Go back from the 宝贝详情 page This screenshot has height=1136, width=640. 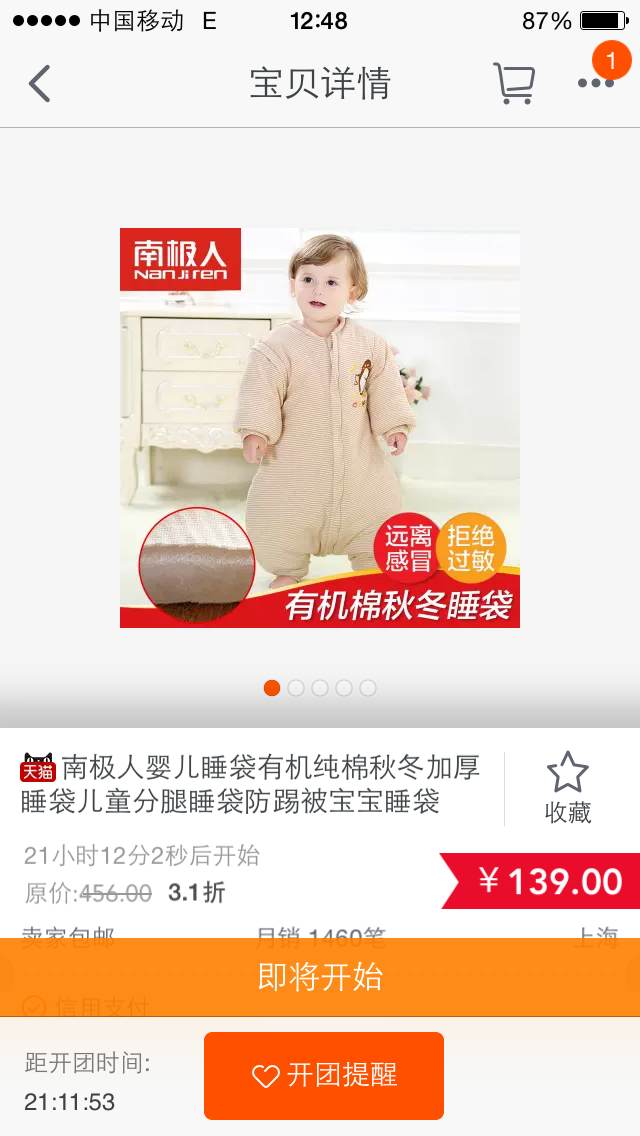40,83
